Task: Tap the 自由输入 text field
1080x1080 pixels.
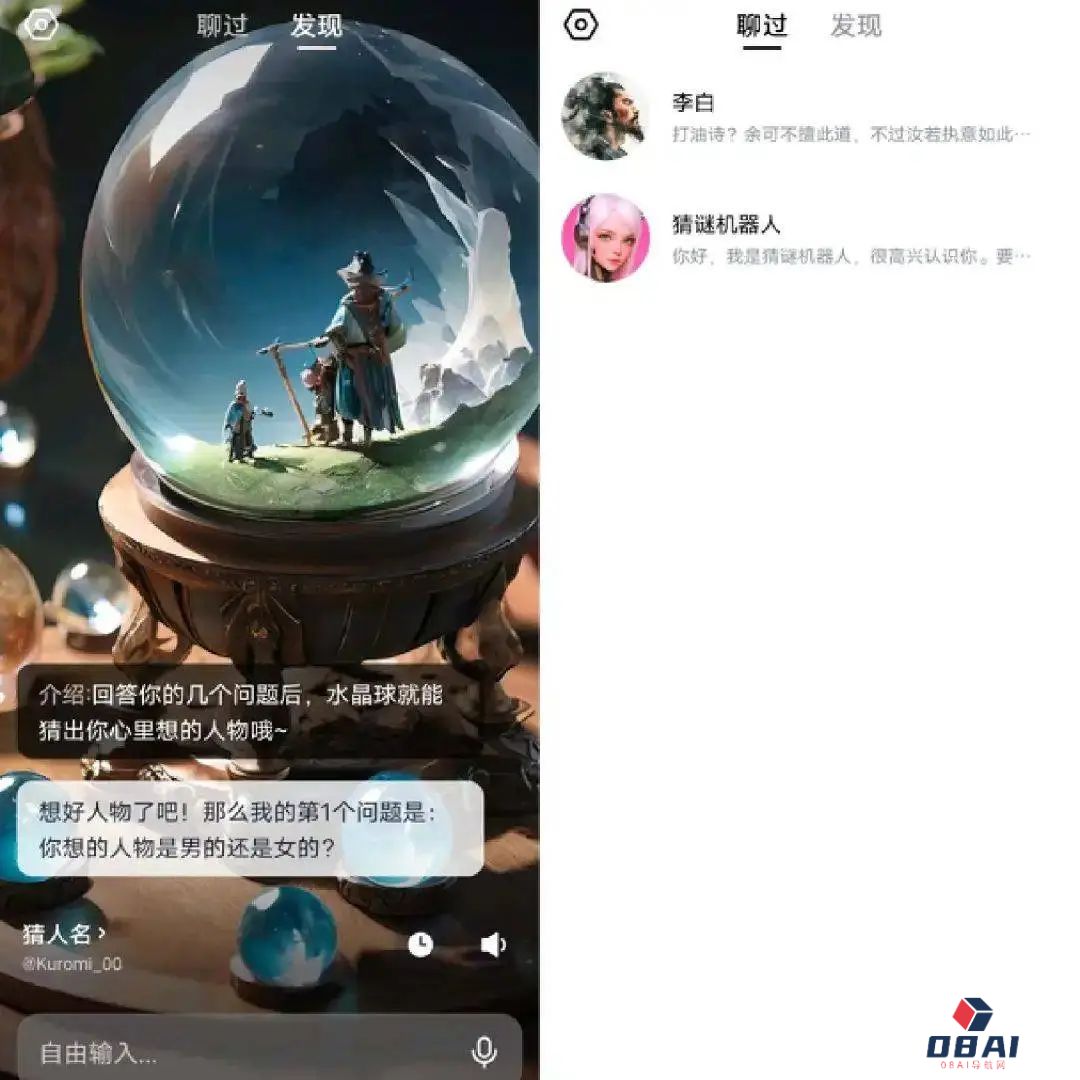Action: (240, 1052)
